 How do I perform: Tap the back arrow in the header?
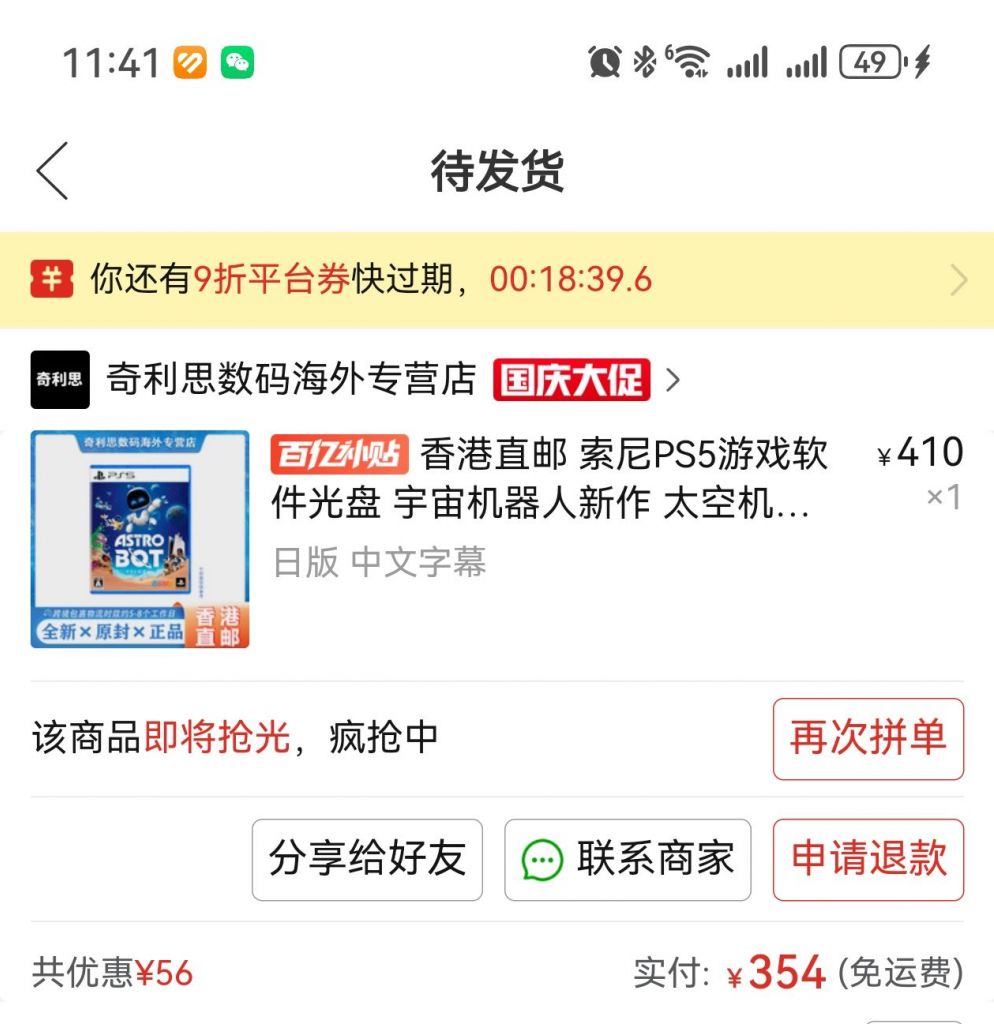[x=52, y=169]
